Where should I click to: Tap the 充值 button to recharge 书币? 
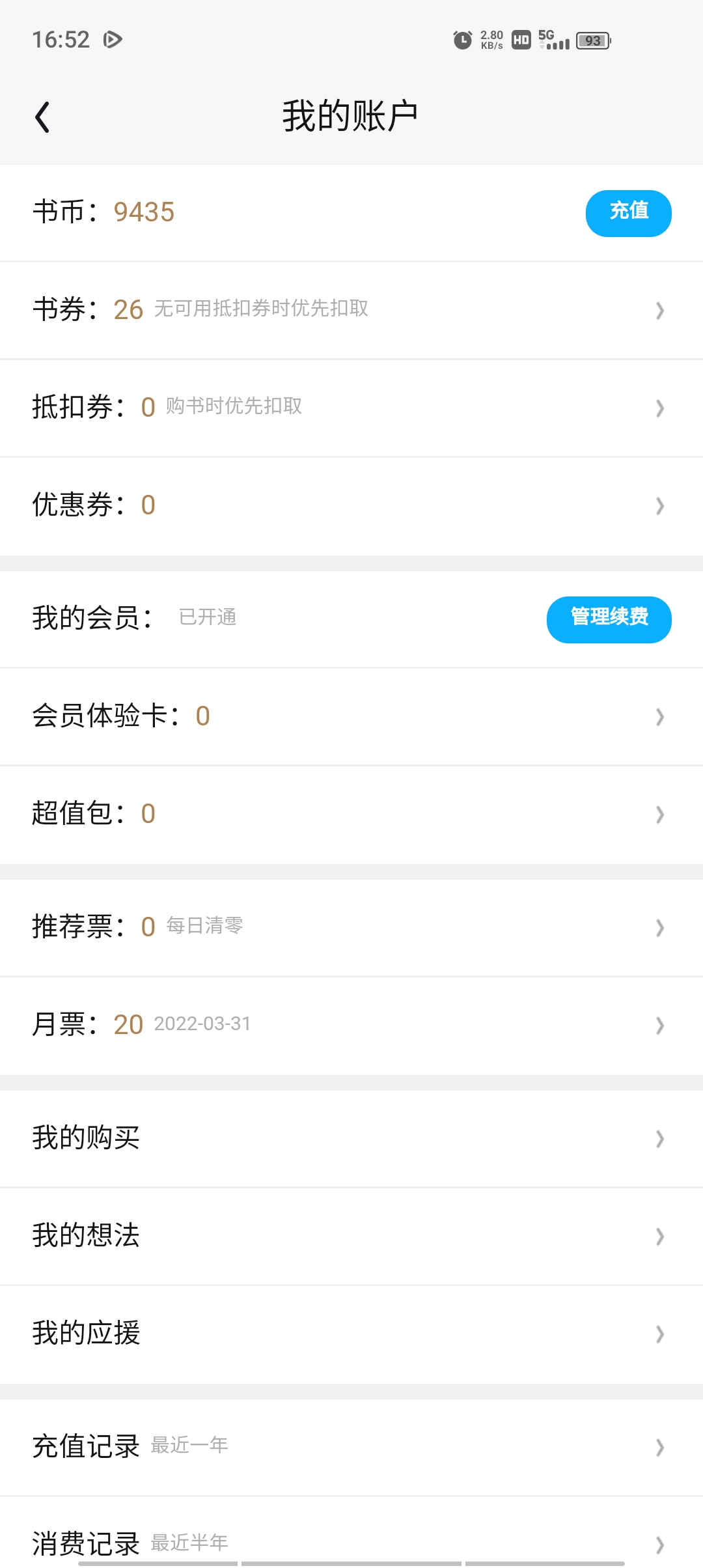click(628, 213)
